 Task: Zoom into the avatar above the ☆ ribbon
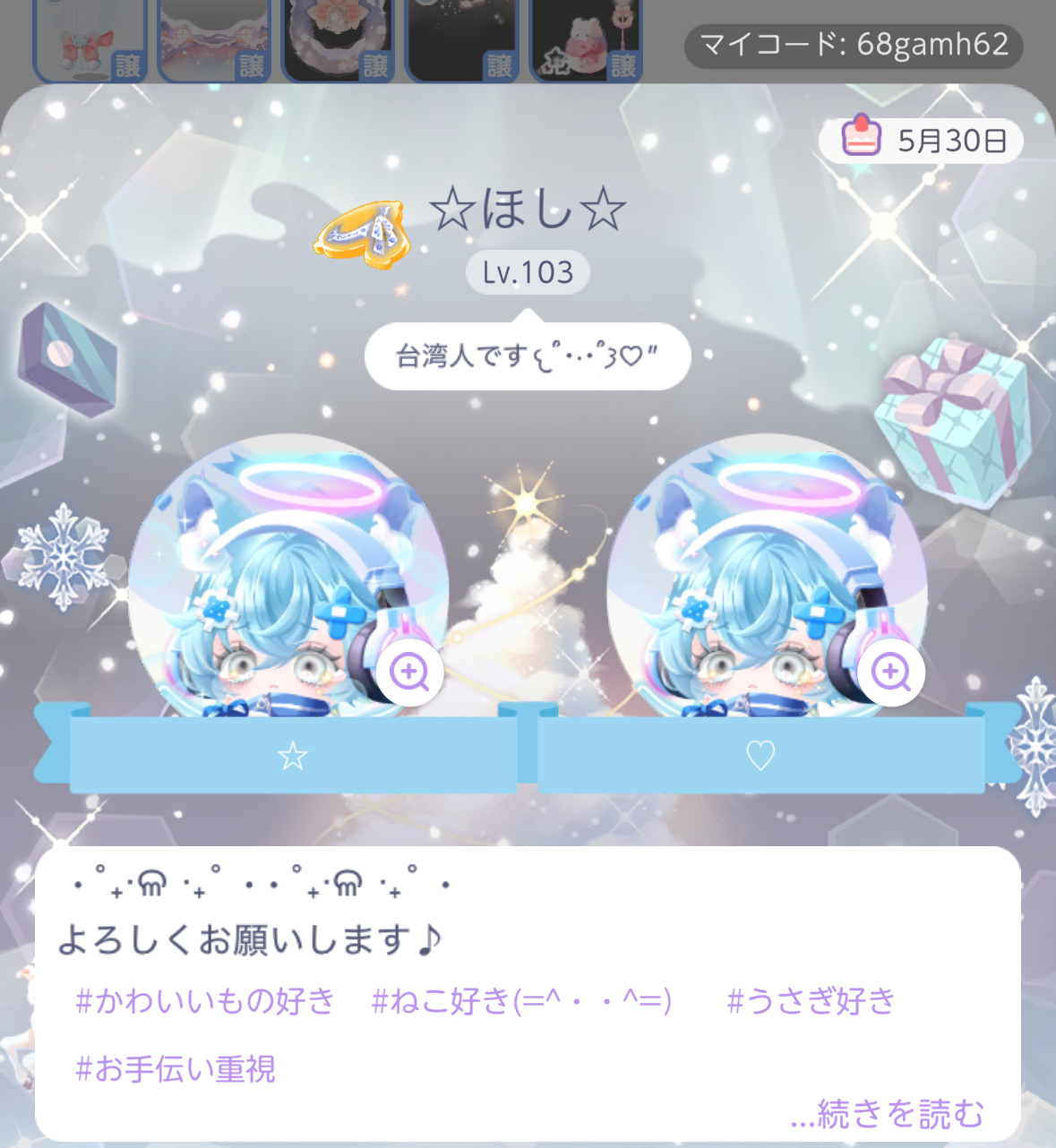coord(409,672)
